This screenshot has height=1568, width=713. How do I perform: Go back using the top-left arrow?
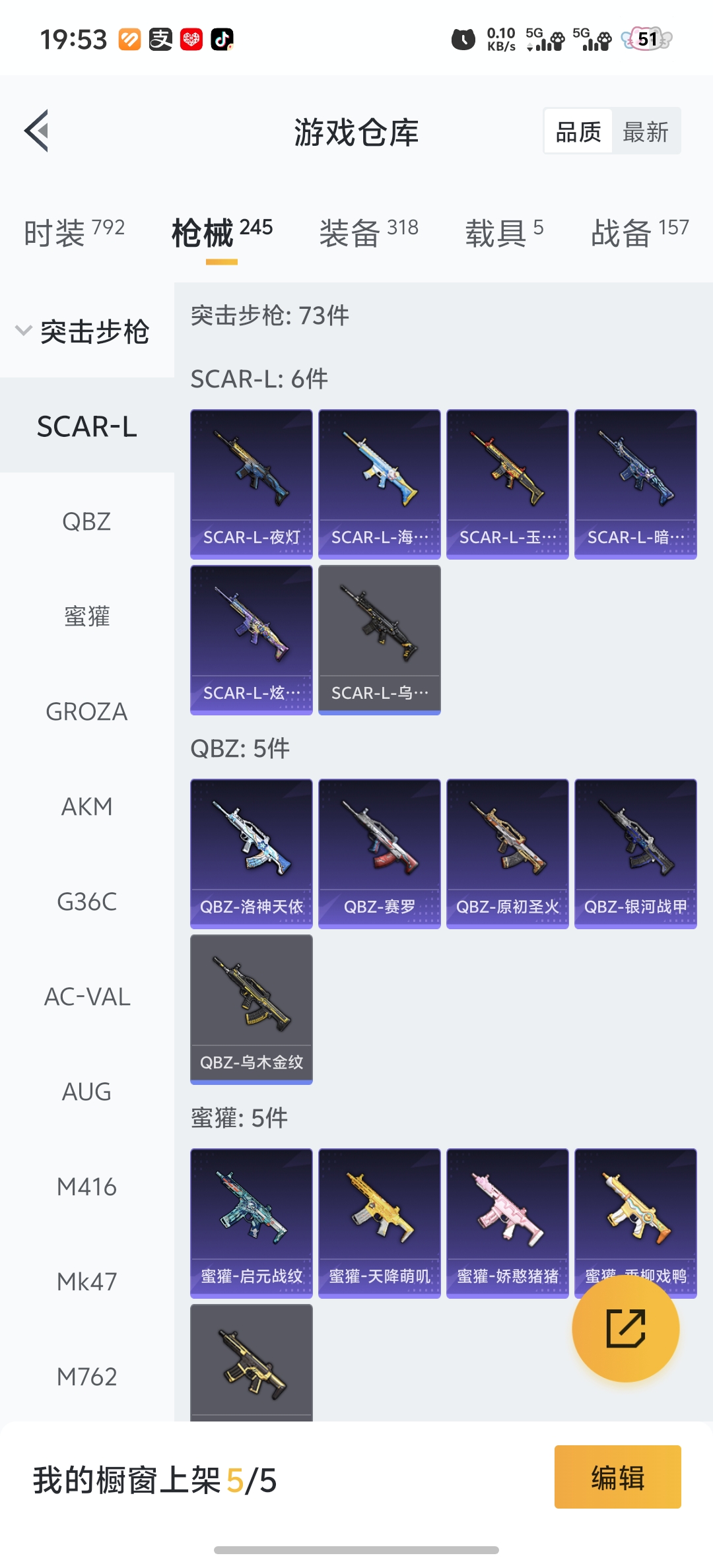point(37,131)
